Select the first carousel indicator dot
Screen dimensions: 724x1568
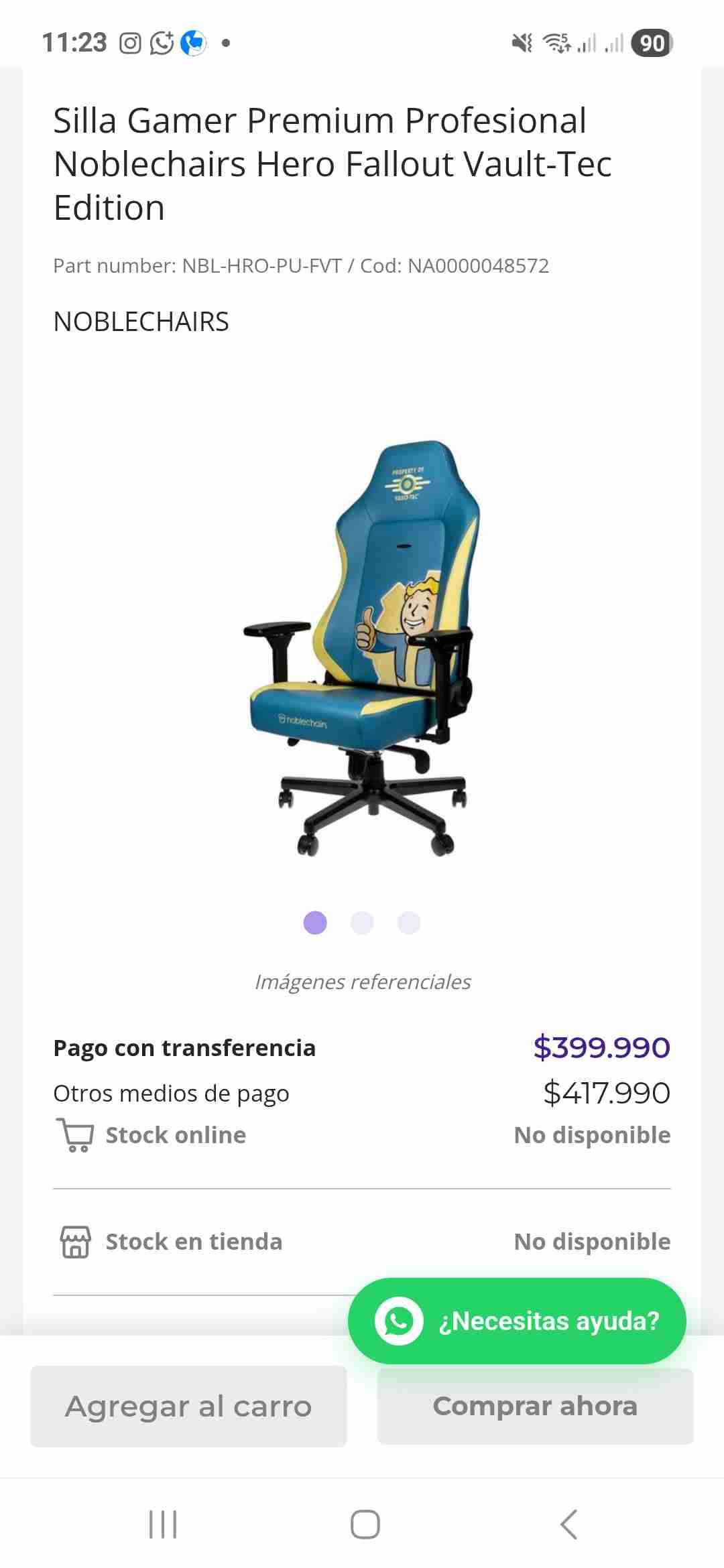pos(315,923)
